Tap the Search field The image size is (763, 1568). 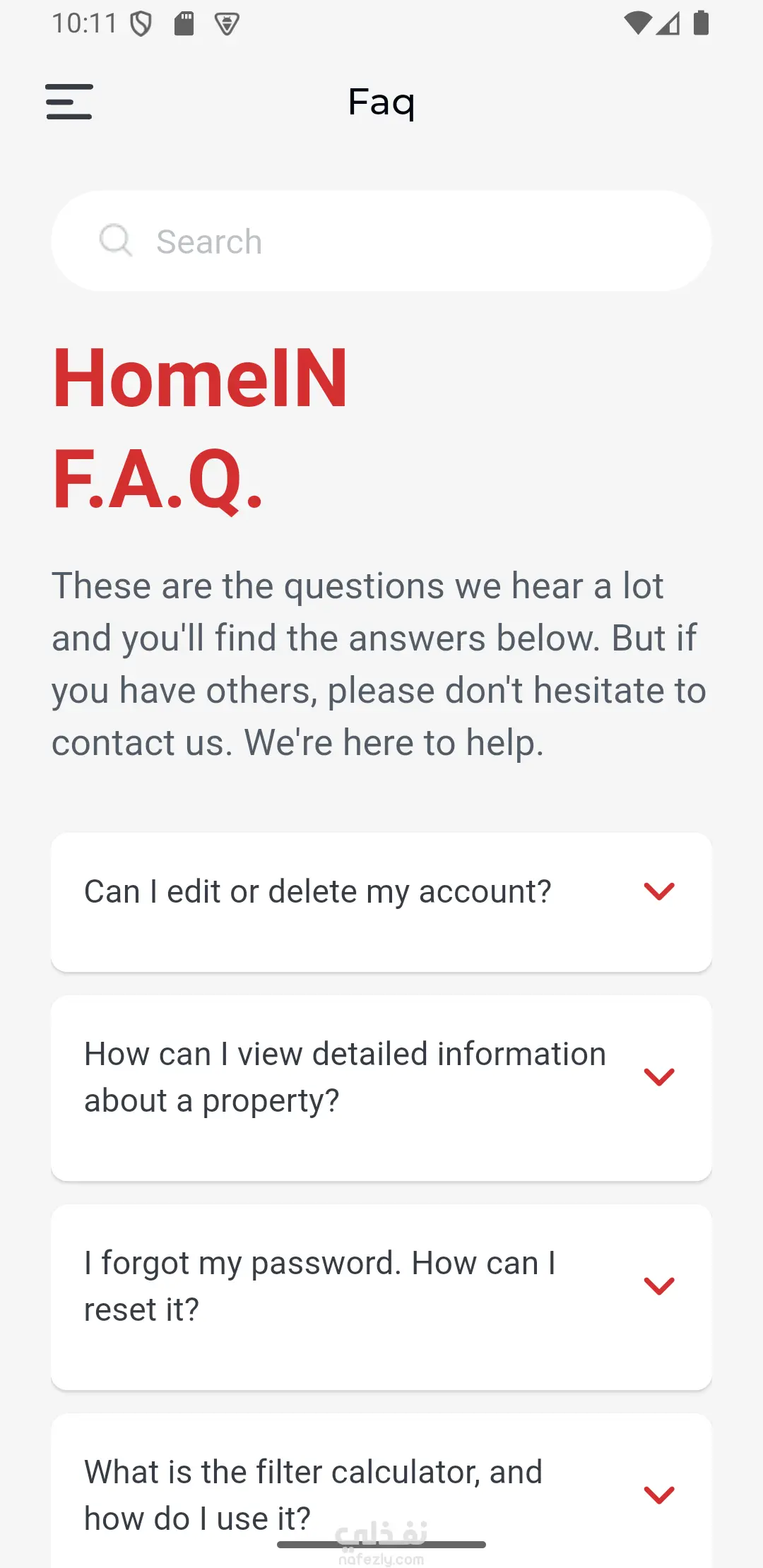click(x=381, y=242)
